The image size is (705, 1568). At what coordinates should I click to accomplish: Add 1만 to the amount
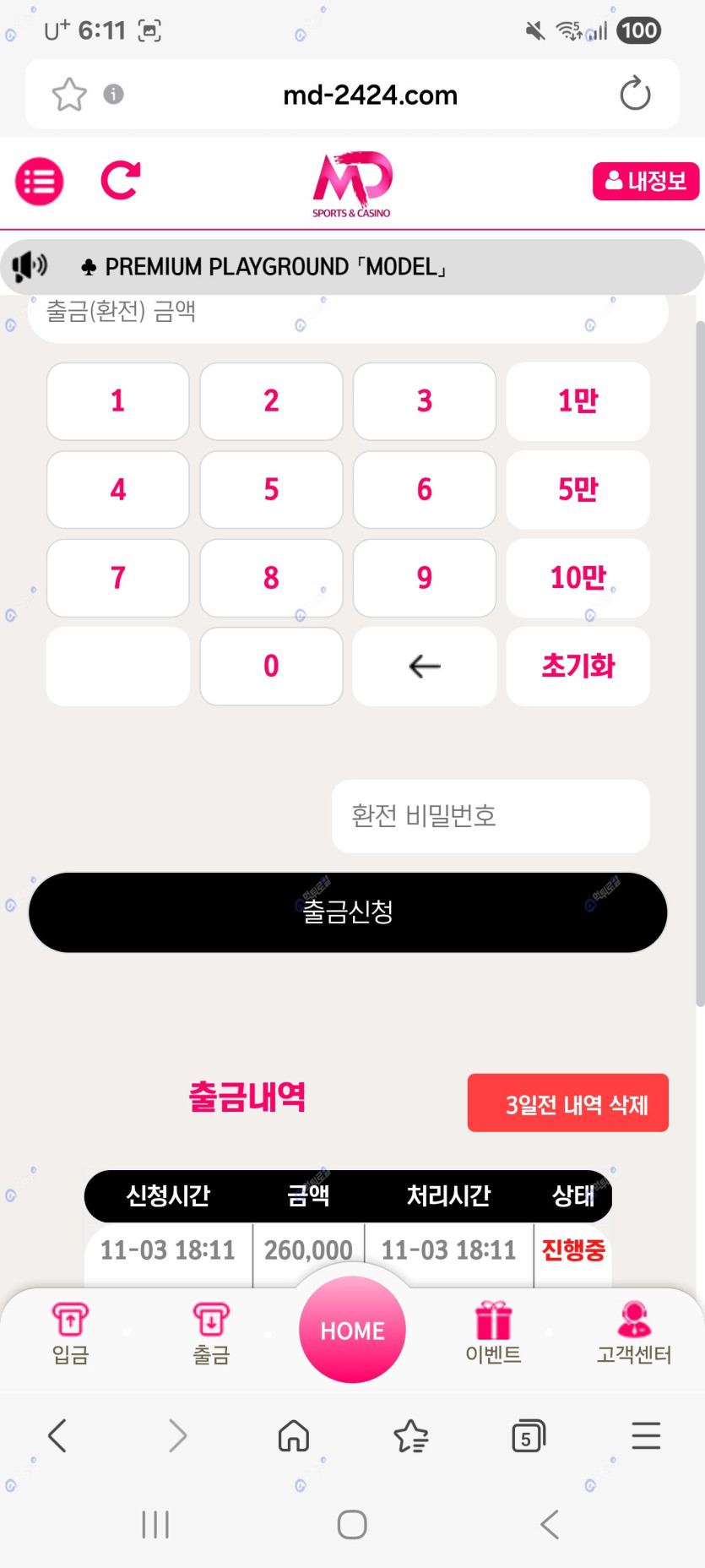[x=578, y=400]
